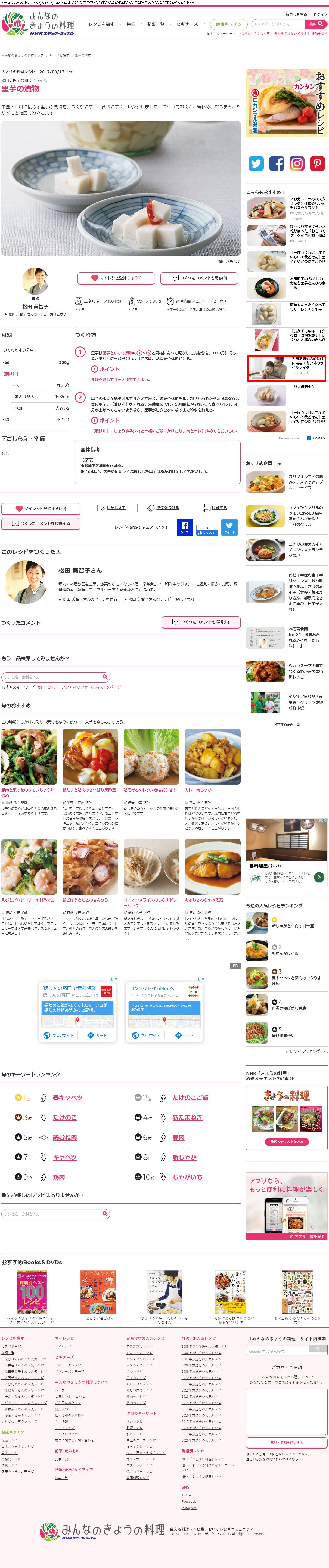
Task: Add recipe with top マイレシピ登録する button
Action: pyautogui.click(x=116, y=278)
